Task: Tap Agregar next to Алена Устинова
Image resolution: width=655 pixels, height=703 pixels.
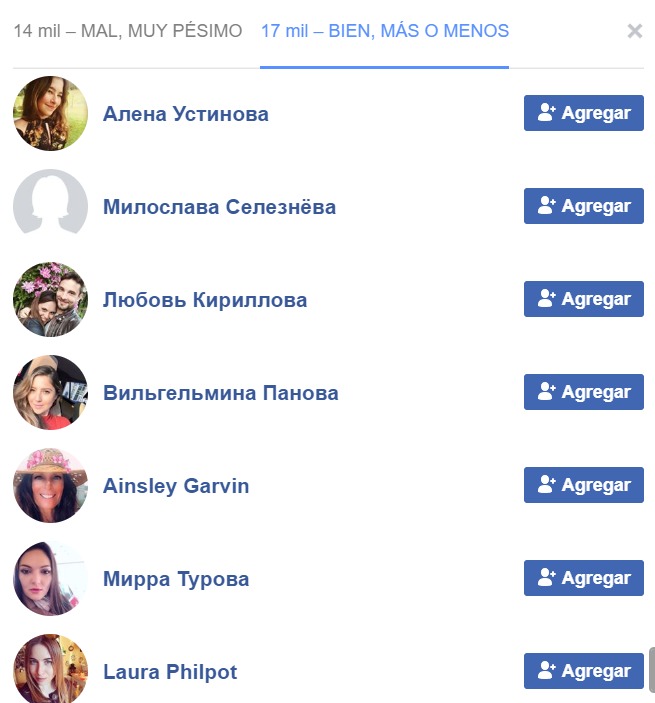Action: click(583, 113)
